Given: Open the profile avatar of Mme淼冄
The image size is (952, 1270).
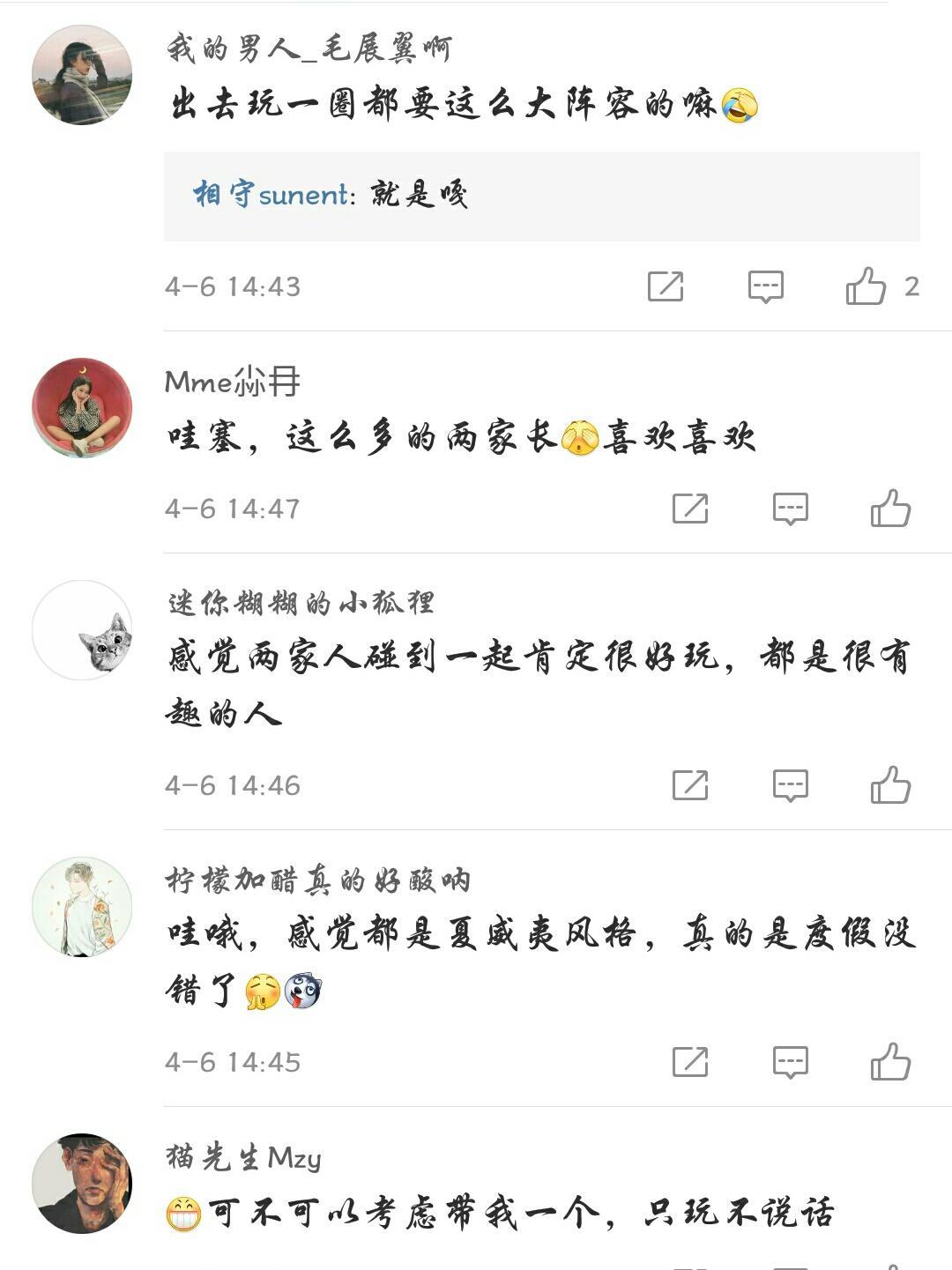Looking at the screenshot, I should coord(82,408).
